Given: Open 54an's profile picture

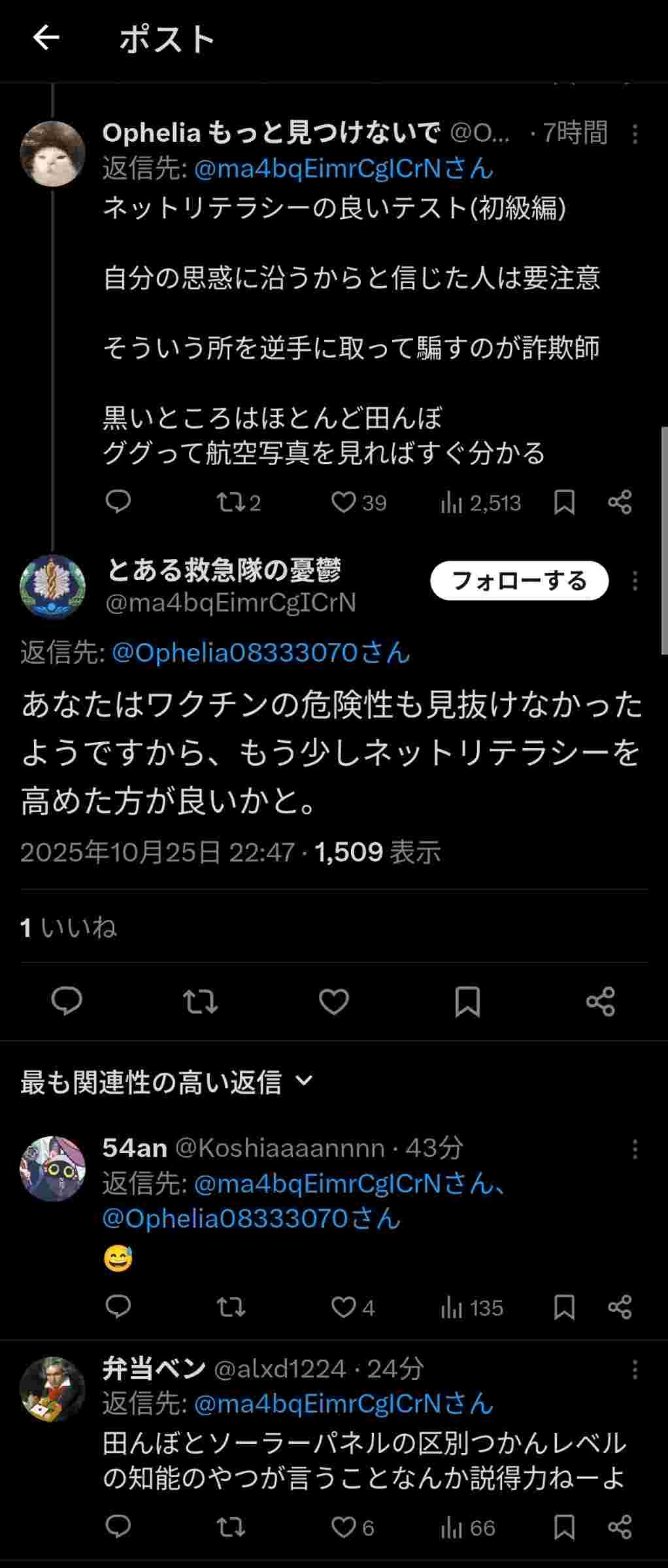Looking at the screenshot, I should click(52, 1169).
